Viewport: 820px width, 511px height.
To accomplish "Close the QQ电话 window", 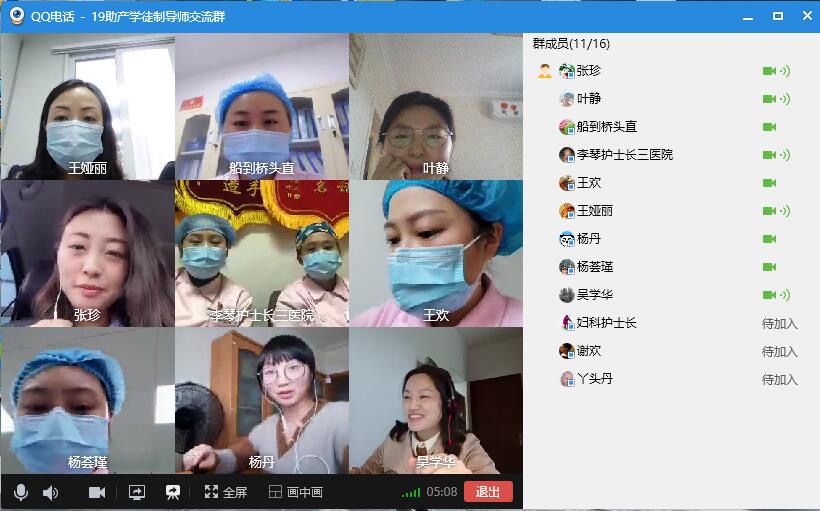I will point(806,16).
